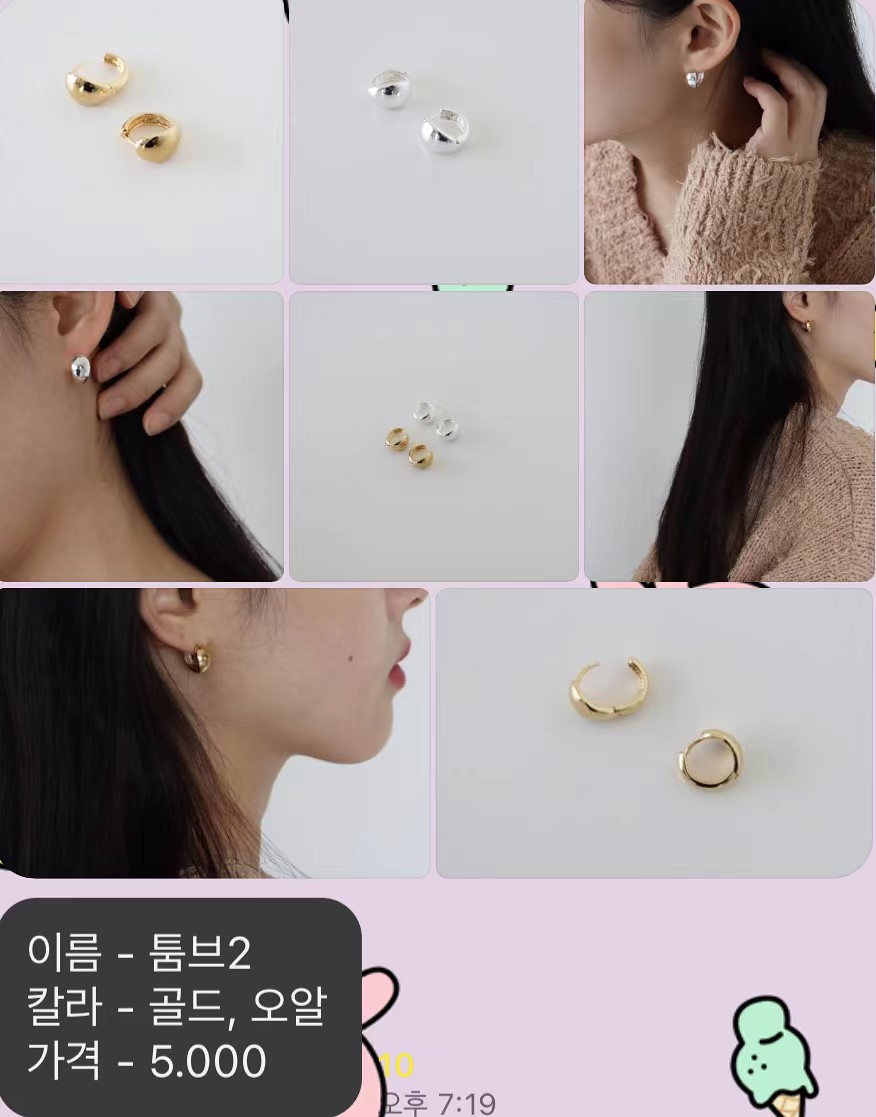
Task: Open the photo of the gold hoop earrings with an open clasp
Action: point(654,732)
